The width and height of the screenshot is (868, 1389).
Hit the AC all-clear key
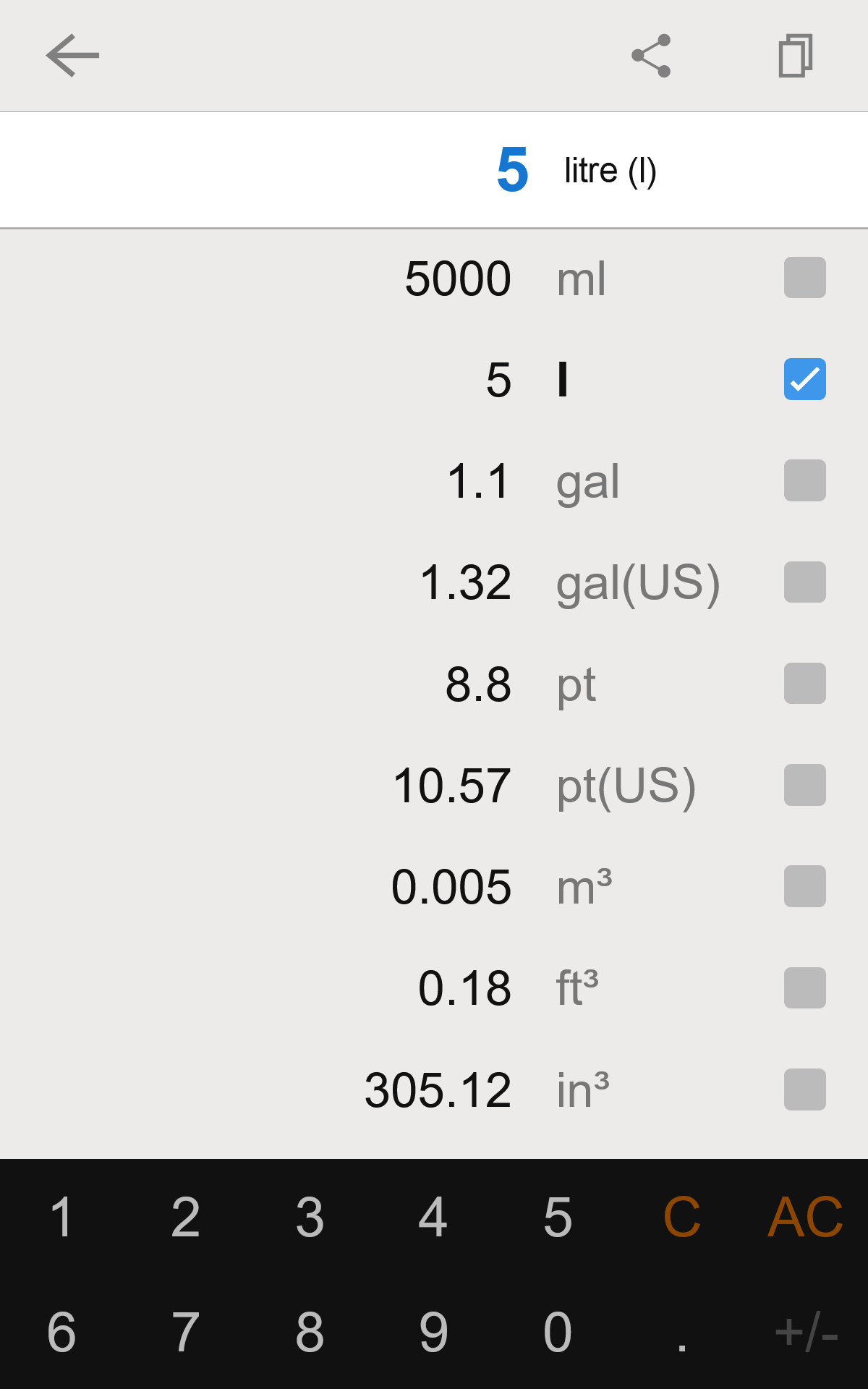805,1217
